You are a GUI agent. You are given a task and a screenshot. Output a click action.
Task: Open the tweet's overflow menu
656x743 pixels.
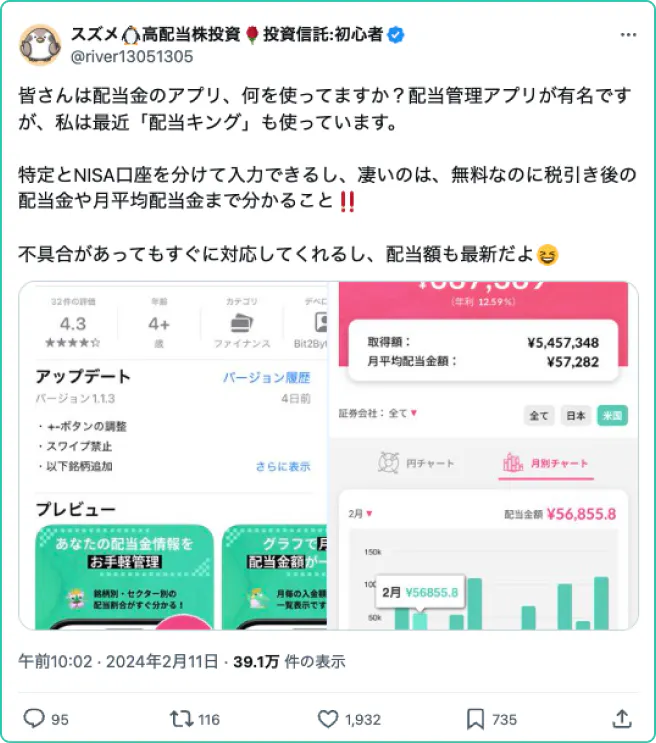click(627, 35)
